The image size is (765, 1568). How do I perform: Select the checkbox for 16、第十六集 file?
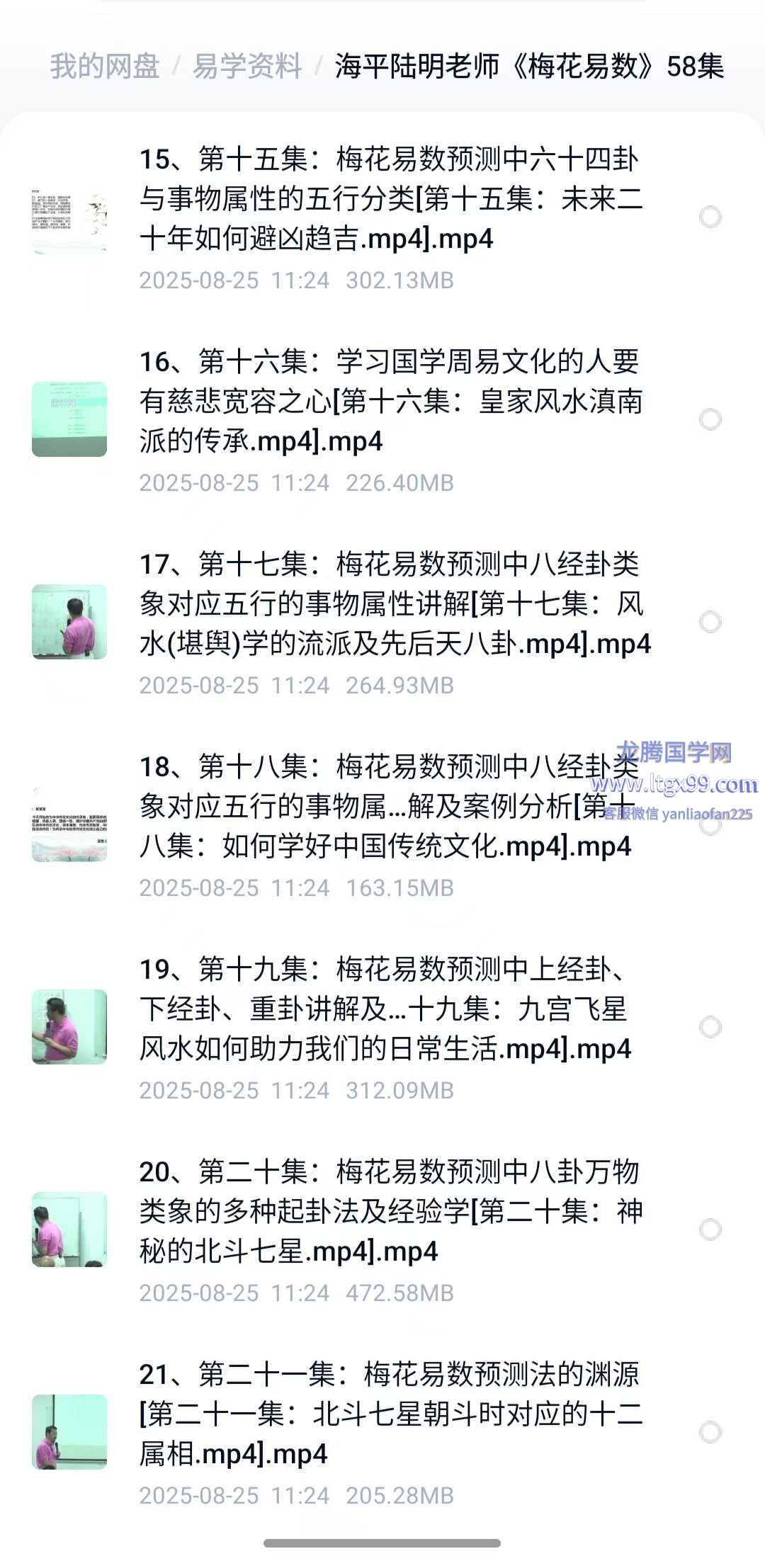coord(710,419)
